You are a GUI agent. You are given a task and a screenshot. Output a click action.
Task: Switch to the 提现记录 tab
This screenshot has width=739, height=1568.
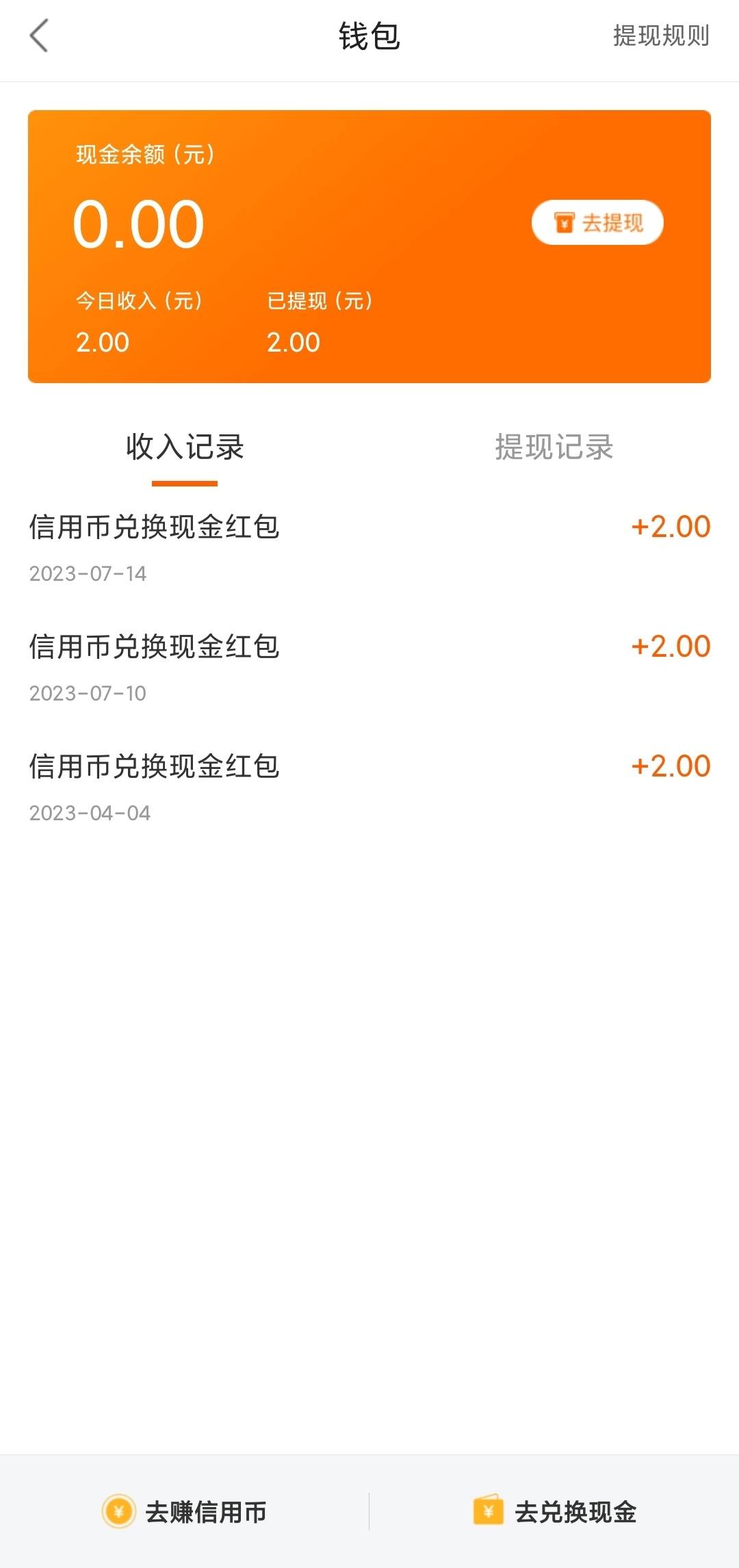point(554,447)
